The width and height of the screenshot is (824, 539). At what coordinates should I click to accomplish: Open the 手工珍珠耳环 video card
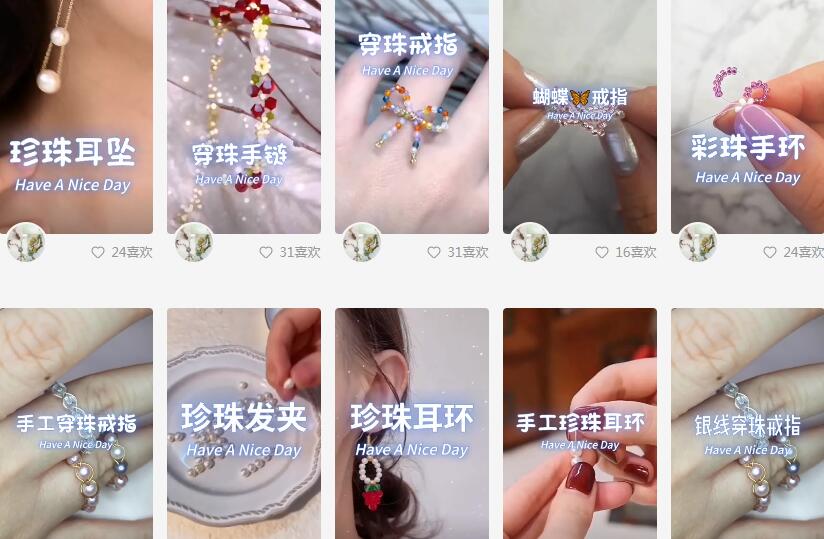pyautogui.click(x=580, y=423)
